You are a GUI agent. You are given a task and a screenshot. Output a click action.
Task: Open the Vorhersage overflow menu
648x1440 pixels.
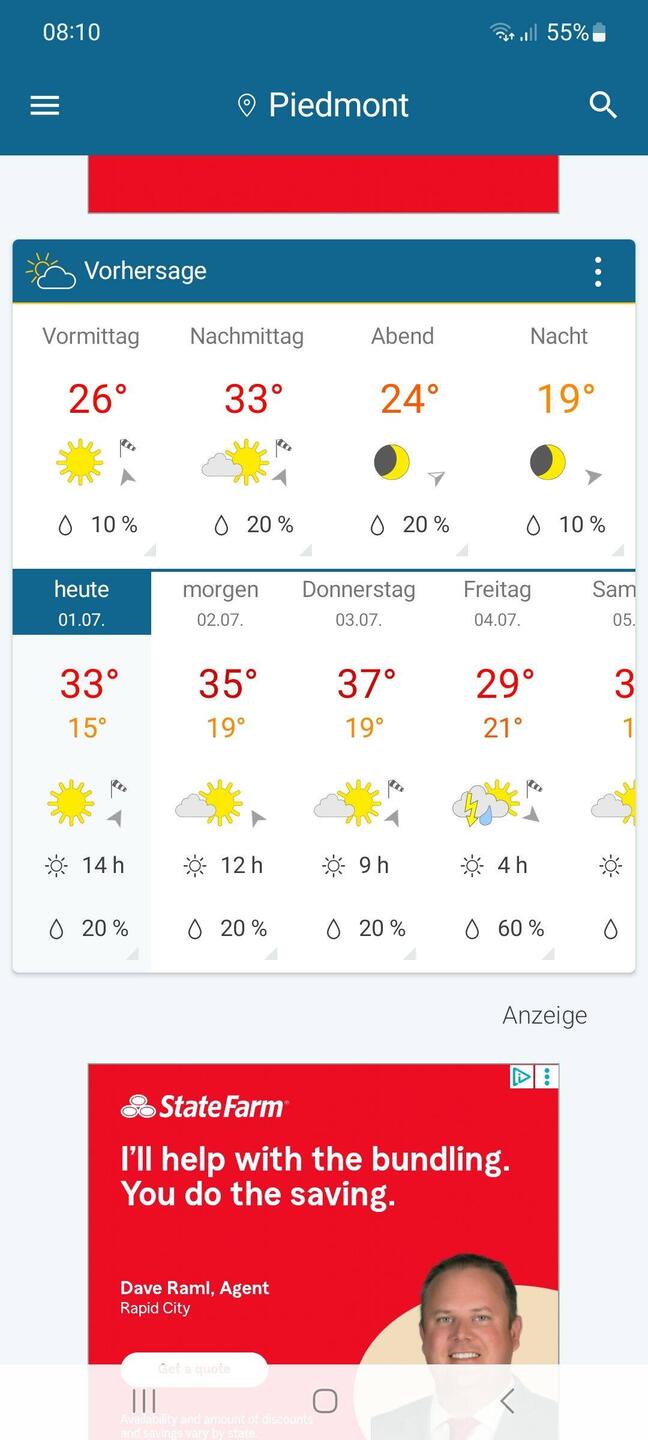598,271
